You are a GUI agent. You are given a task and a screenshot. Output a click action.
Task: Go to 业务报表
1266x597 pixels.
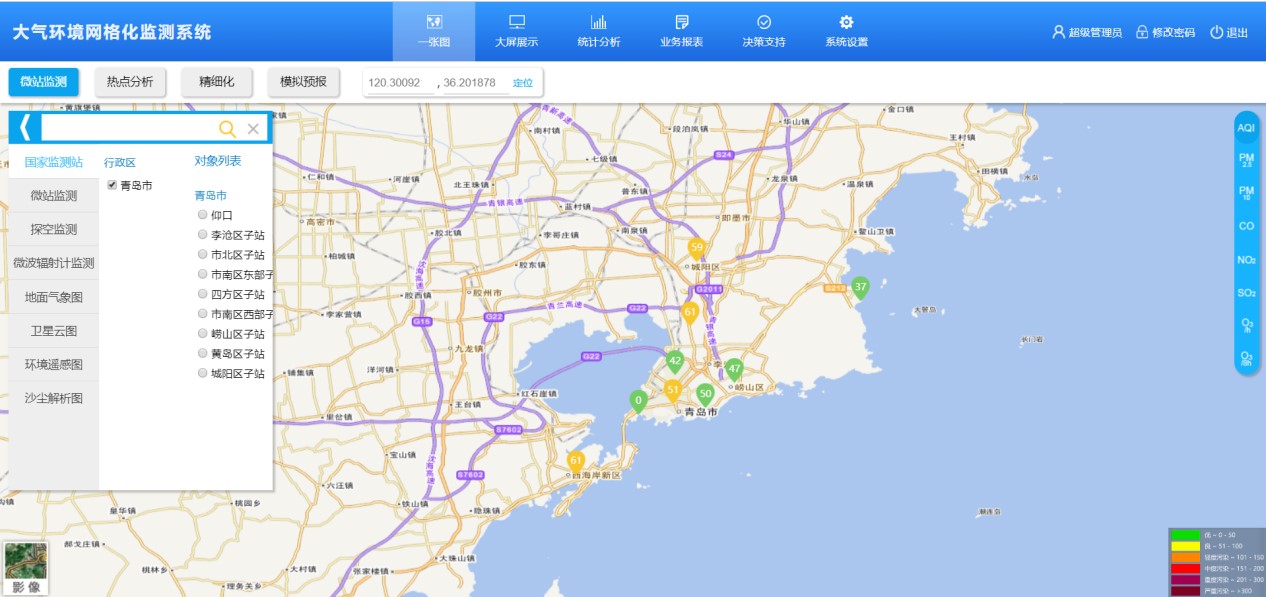(x=681, y=31)
